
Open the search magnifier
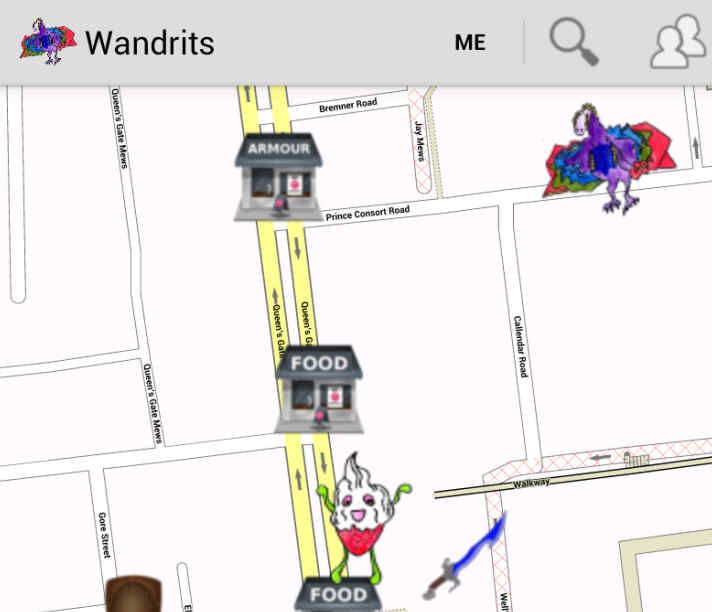point(574,43)
